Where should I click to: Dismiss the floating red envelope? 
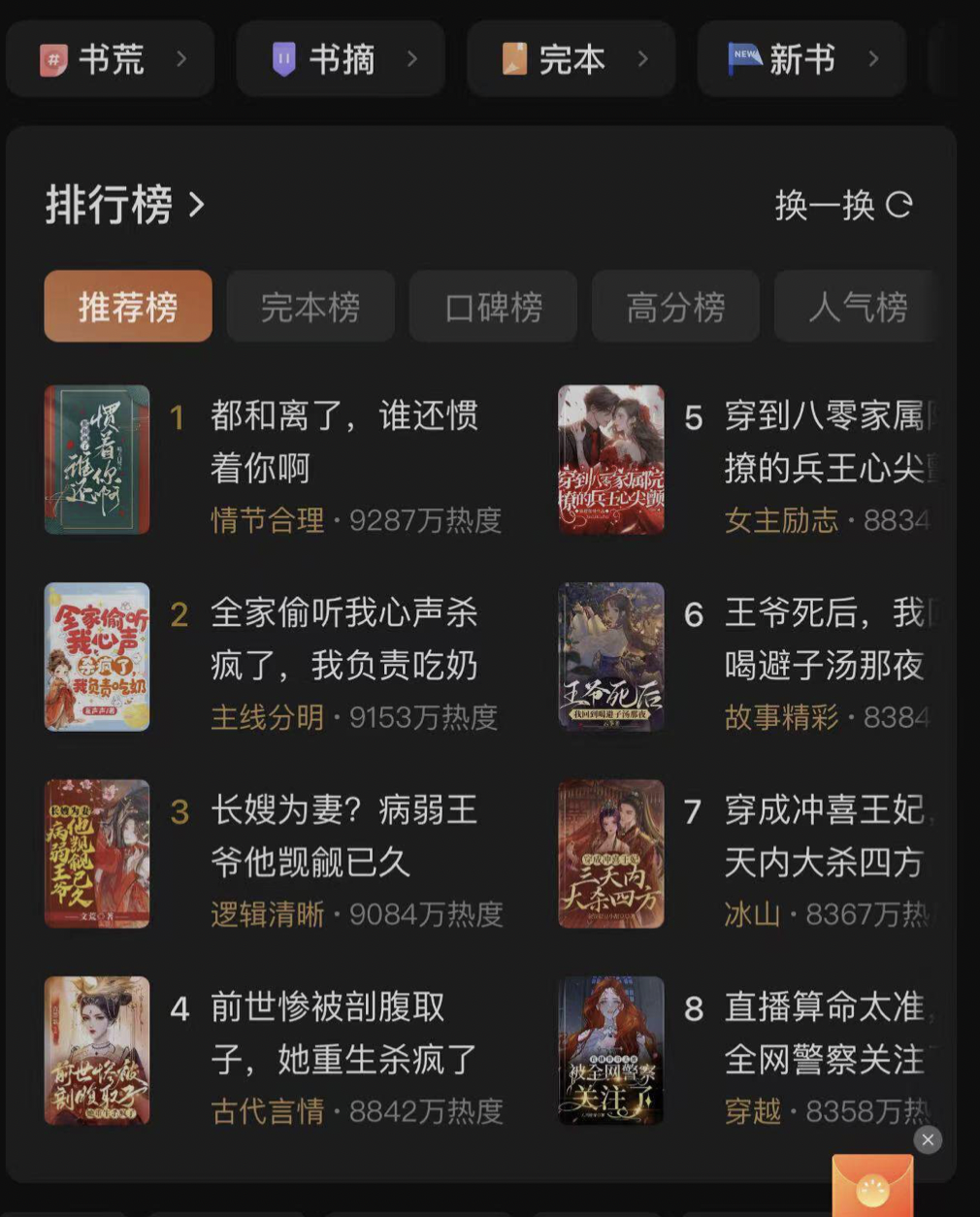pos(928,1139)
